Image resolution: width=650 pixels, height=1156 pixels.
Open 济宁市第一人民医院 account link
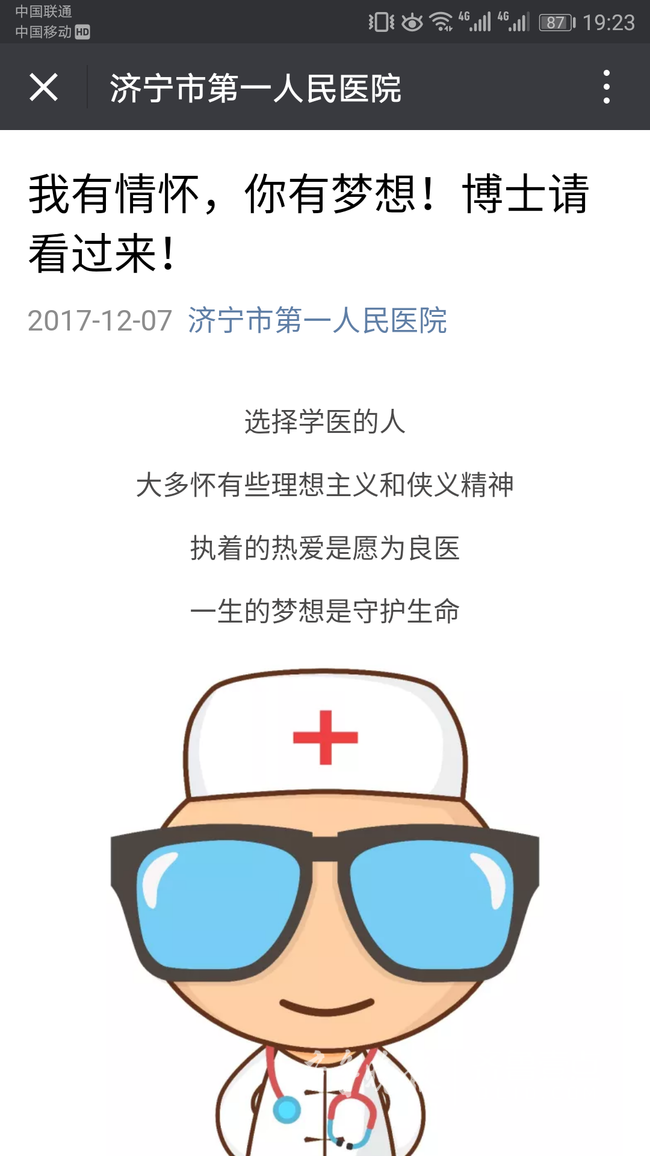(x=317, y=320)
